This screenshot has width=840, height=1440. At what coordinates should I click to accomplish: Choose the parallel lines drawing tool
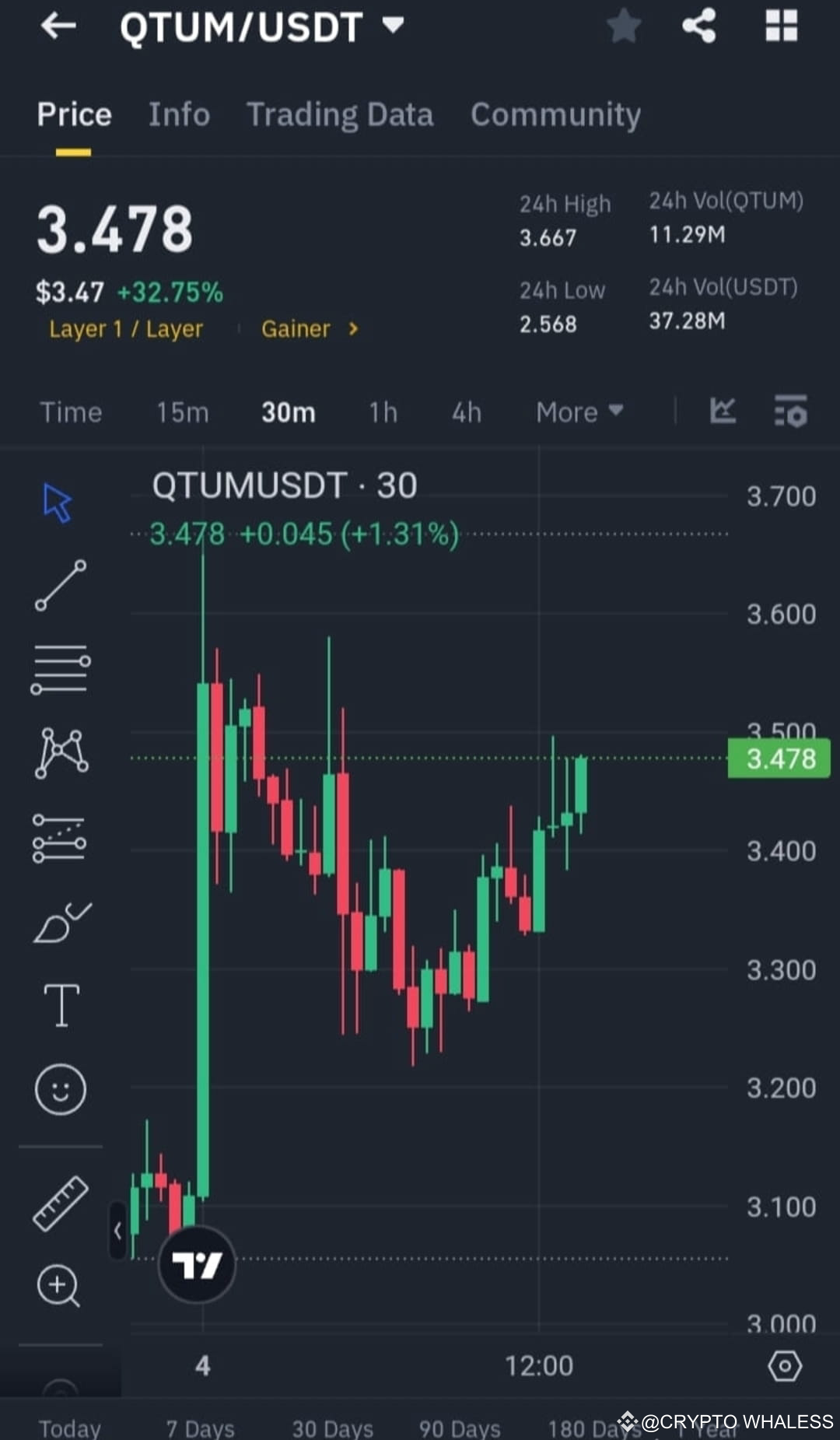point(61,671)
